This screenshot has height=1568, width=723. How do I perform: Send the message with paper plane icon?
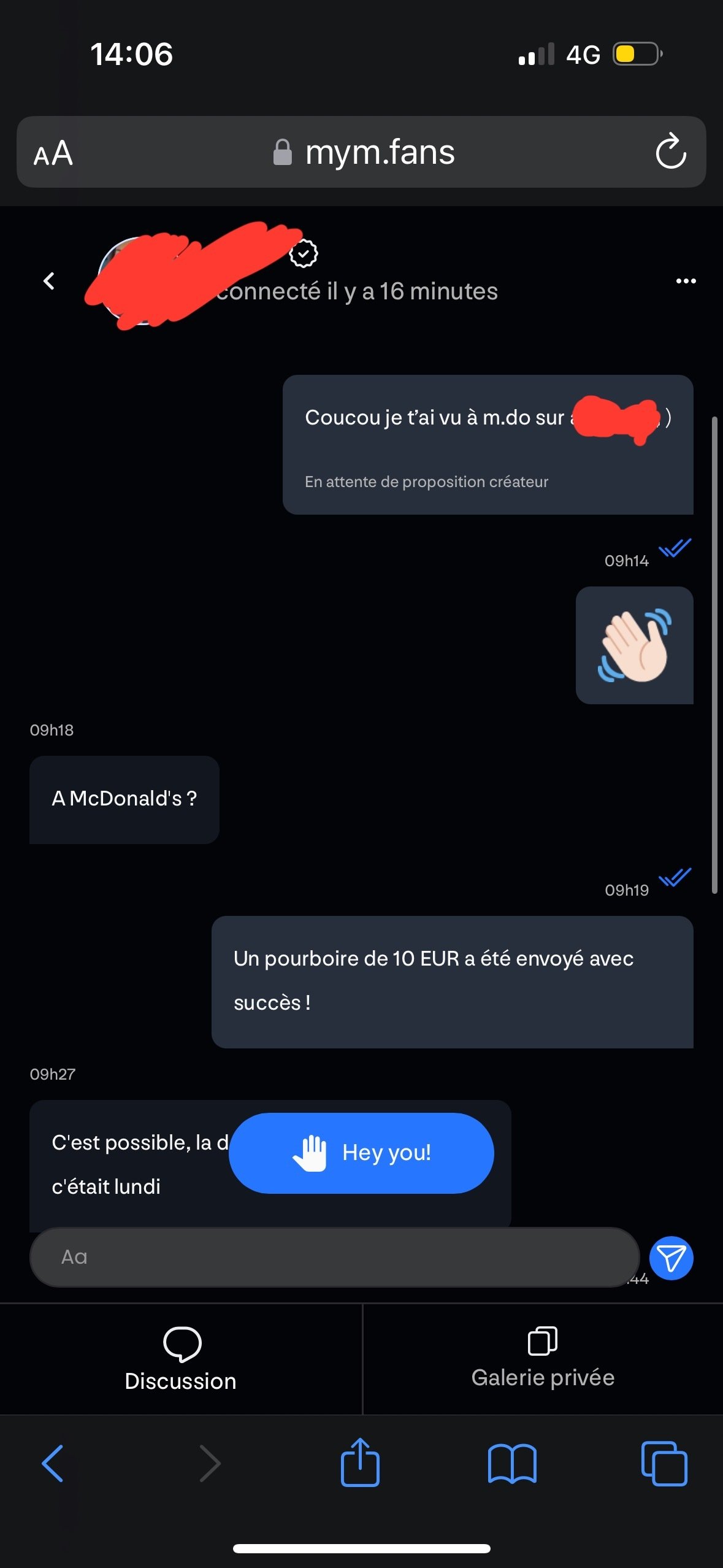[x=671, y=1258]
